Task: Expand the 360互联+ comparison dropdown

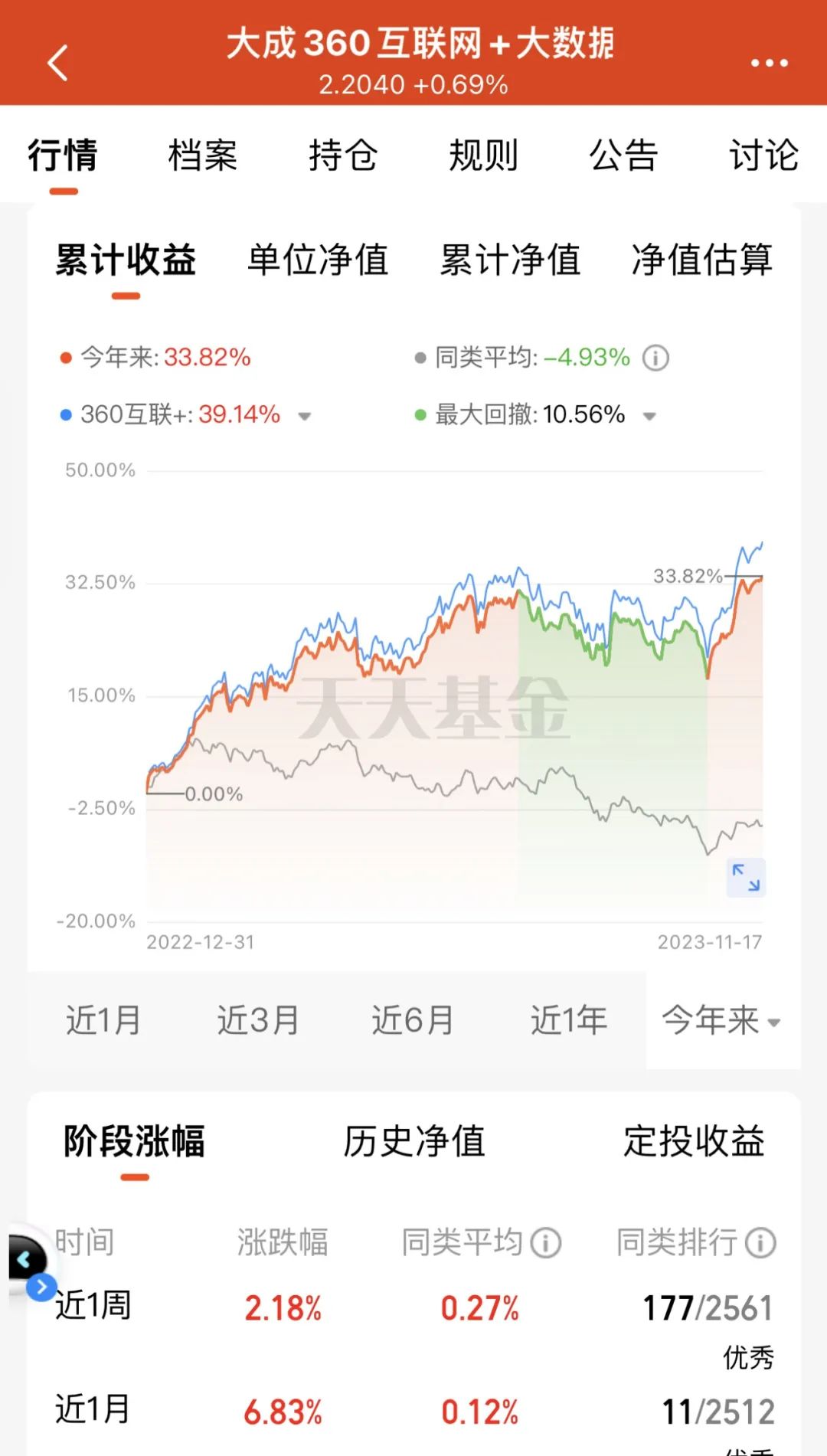Action: coord(305,417)
